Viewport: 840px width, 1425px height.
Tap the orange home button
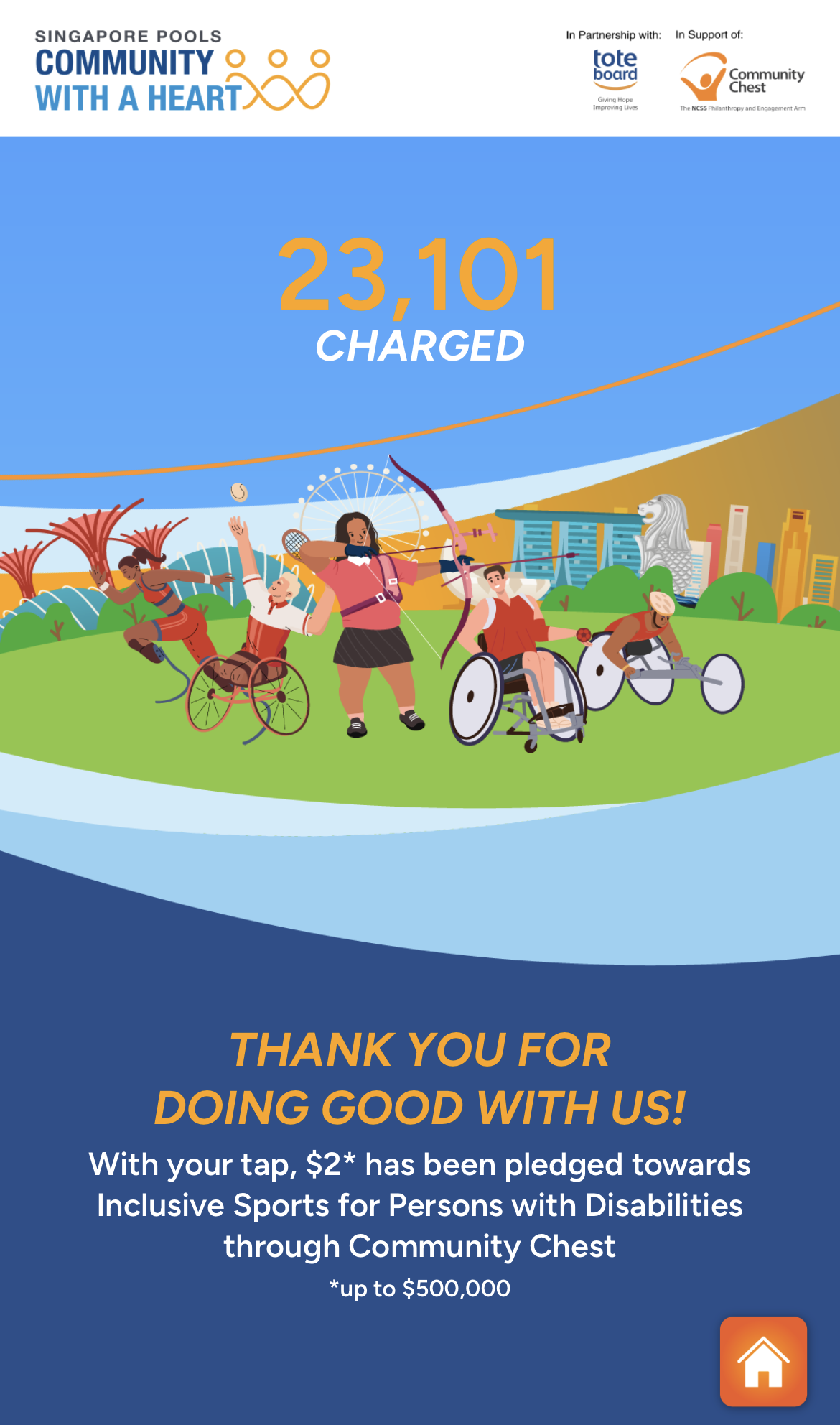click(x=763, y=1361)
